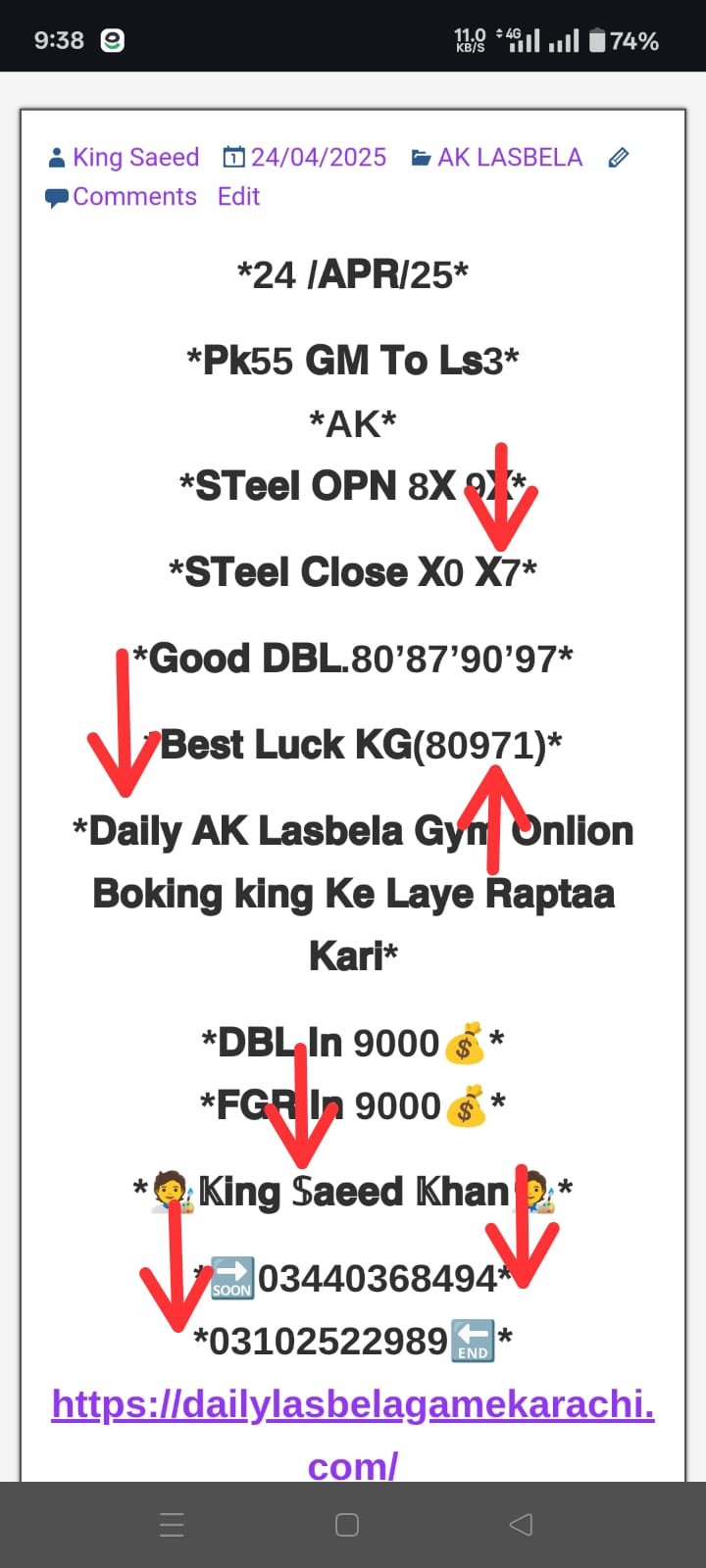Open author King Saeed's profile link
The width and height of the screenshot is (706, 1568).
pos(135,157)
